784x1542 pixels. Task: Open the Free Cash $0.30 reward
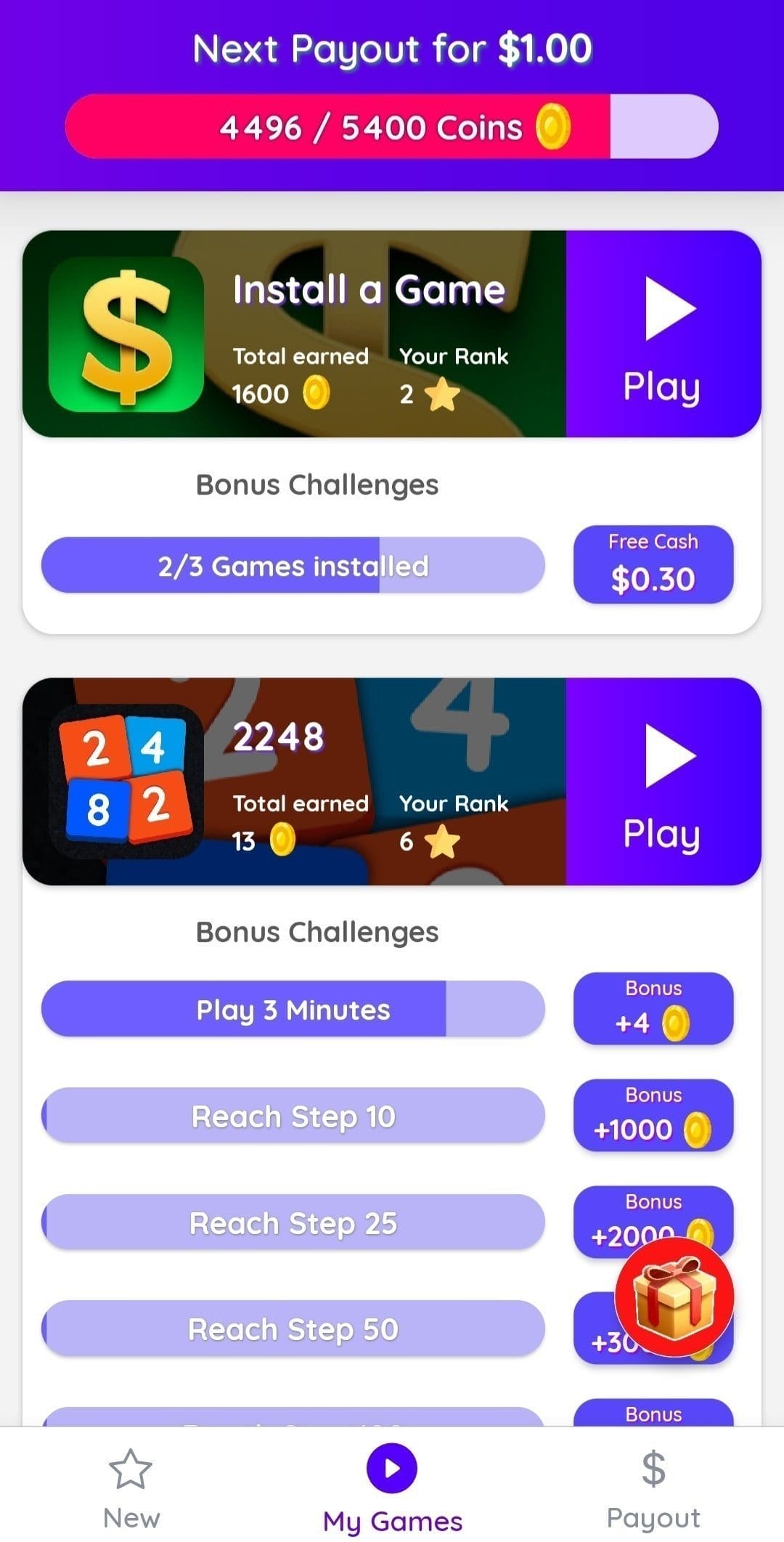pyautogui.click(x=653, y=564)
